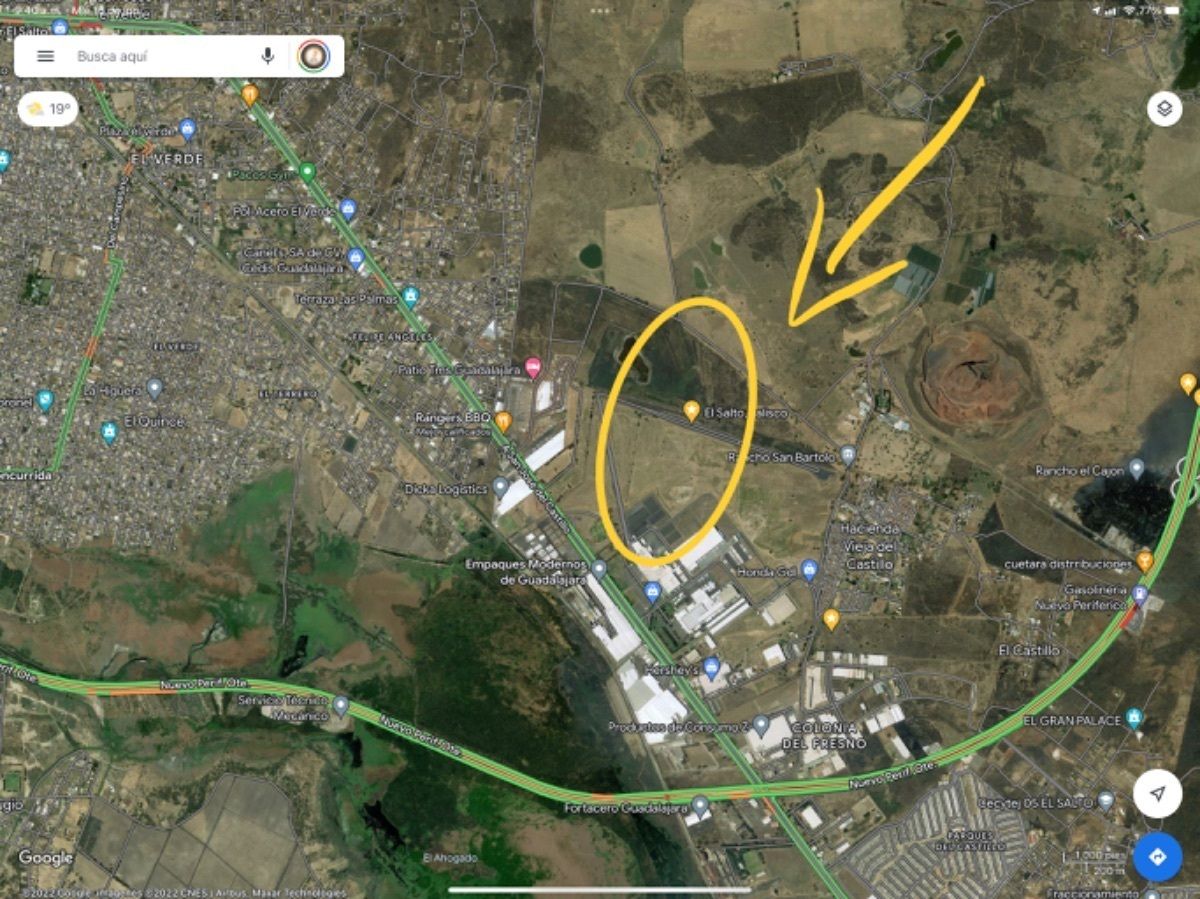Select the Fortacero Guadalajara pin

(x=700, y=804)
